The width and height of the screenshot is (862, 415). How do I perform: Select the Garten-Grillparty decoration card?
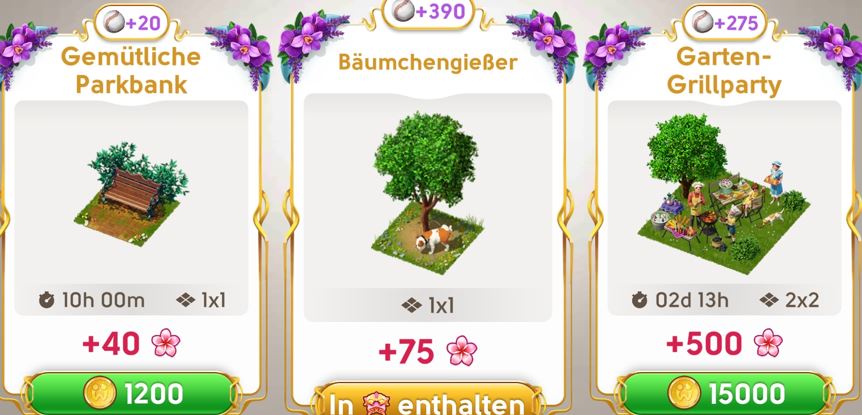[x=724, y=200]
